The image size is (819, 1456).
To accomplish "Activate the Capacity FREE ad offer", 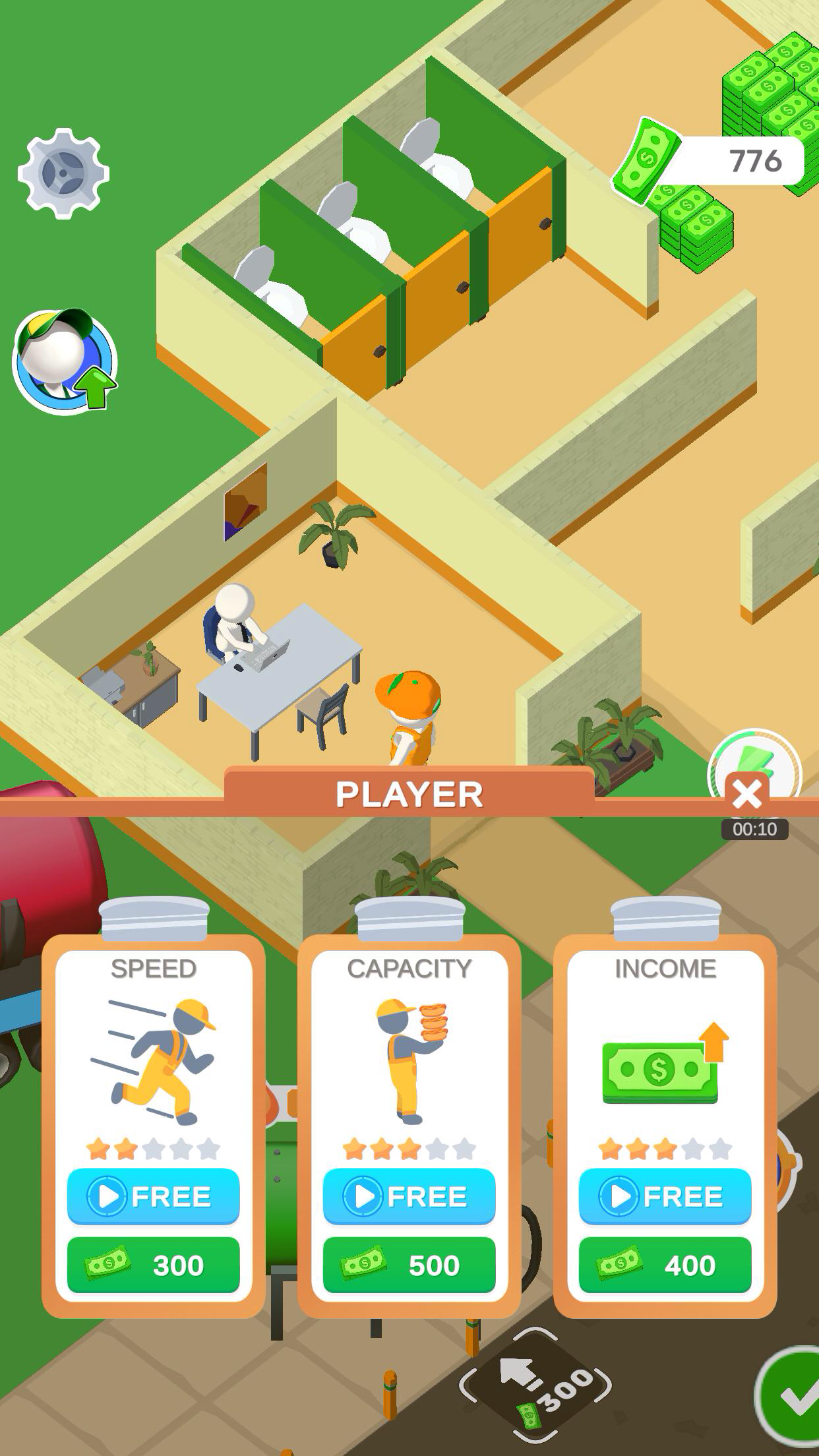I will (409, 1196).
